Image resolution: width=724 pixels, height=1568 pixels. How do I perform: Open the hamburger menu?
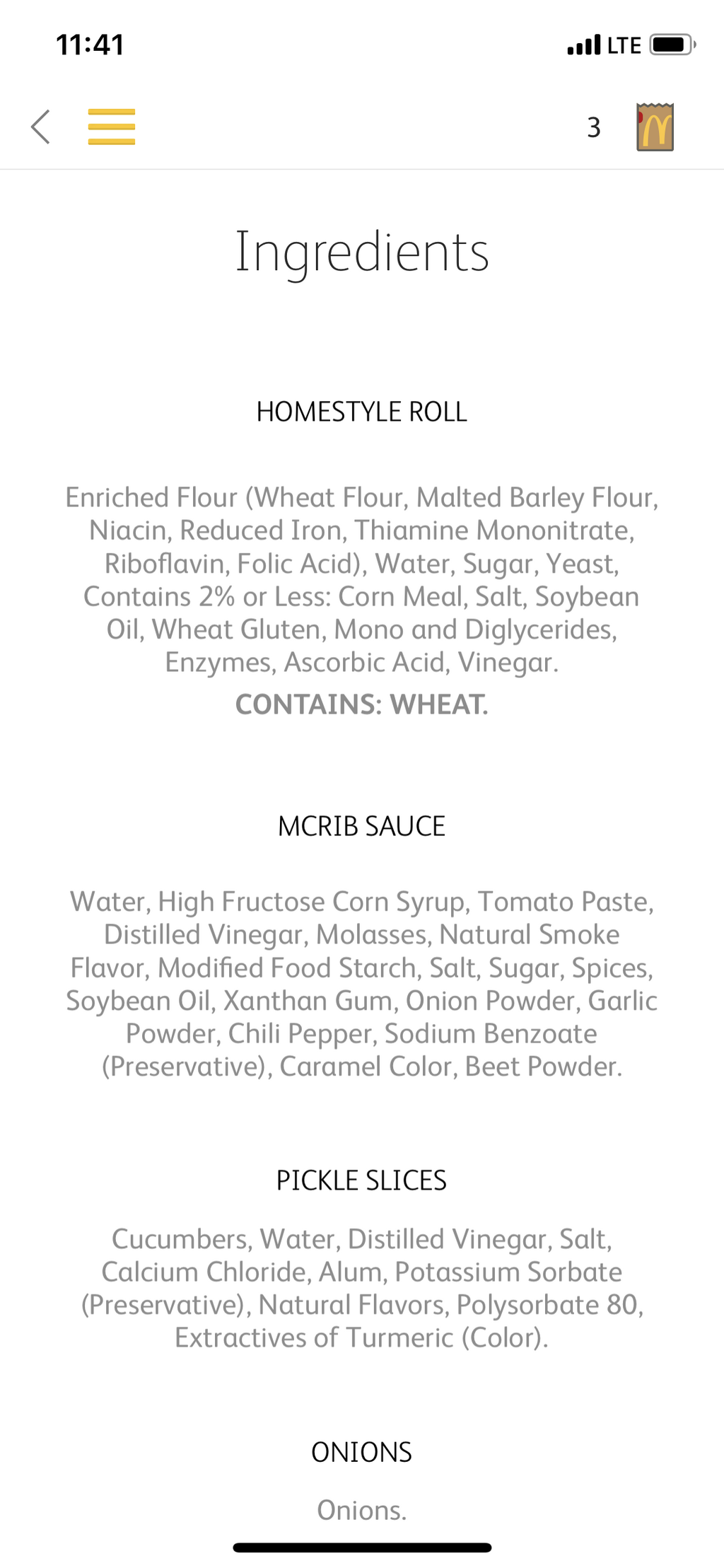(x=111, y=127)
